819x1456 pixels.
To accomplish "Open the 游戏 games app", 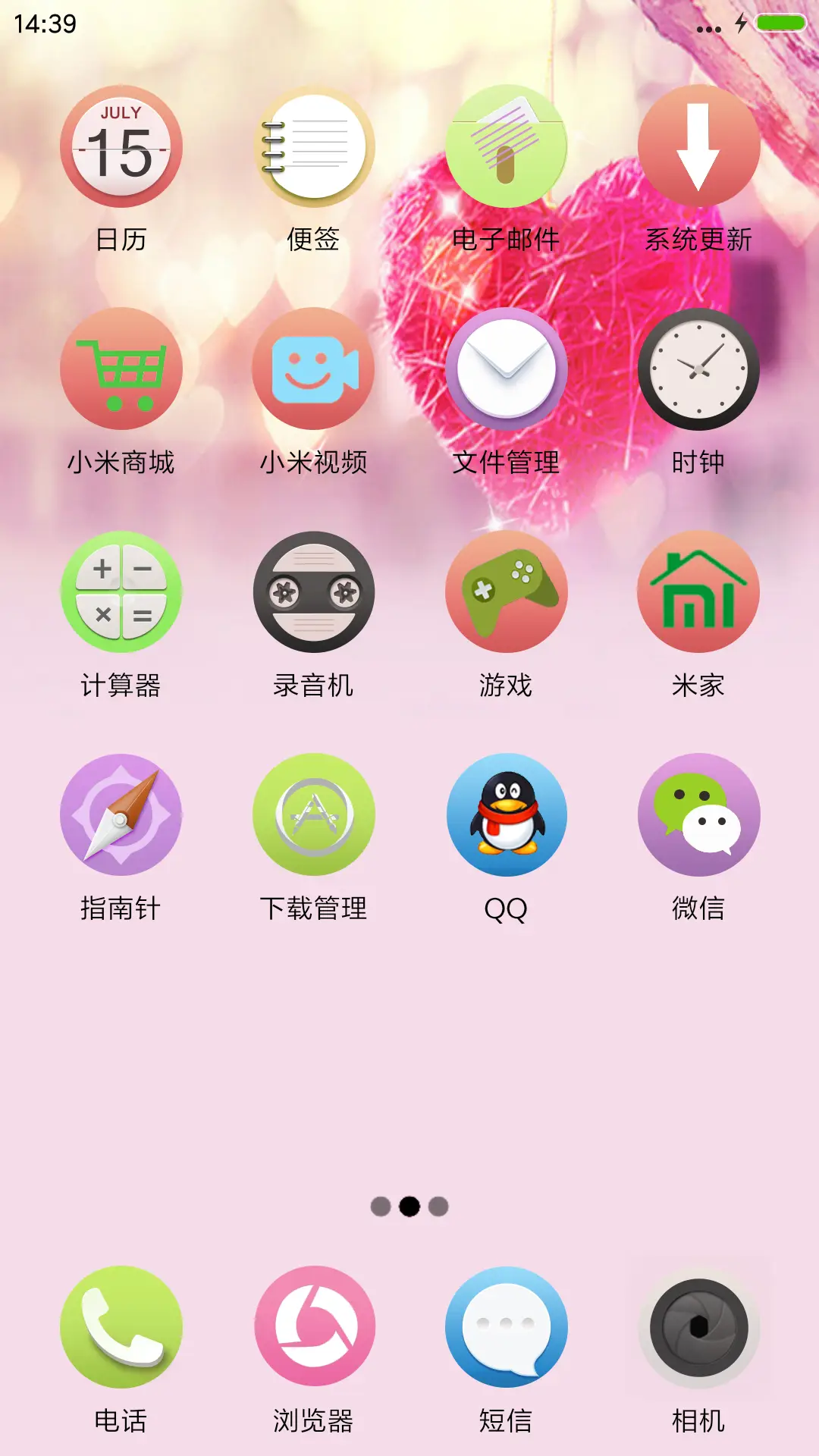I will point(507,593).
